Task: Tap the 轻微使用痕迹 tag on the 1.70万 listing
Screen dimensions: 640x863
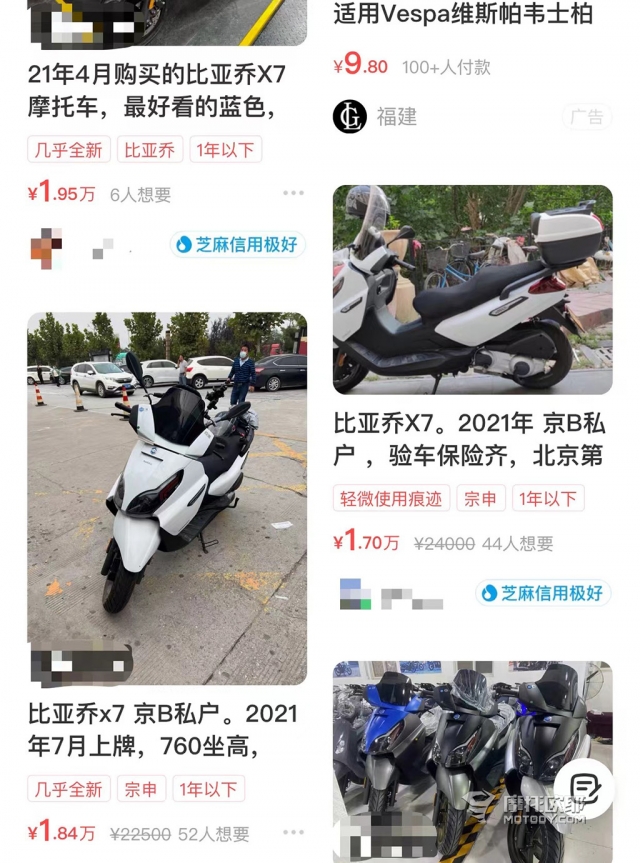Action: 391,499
